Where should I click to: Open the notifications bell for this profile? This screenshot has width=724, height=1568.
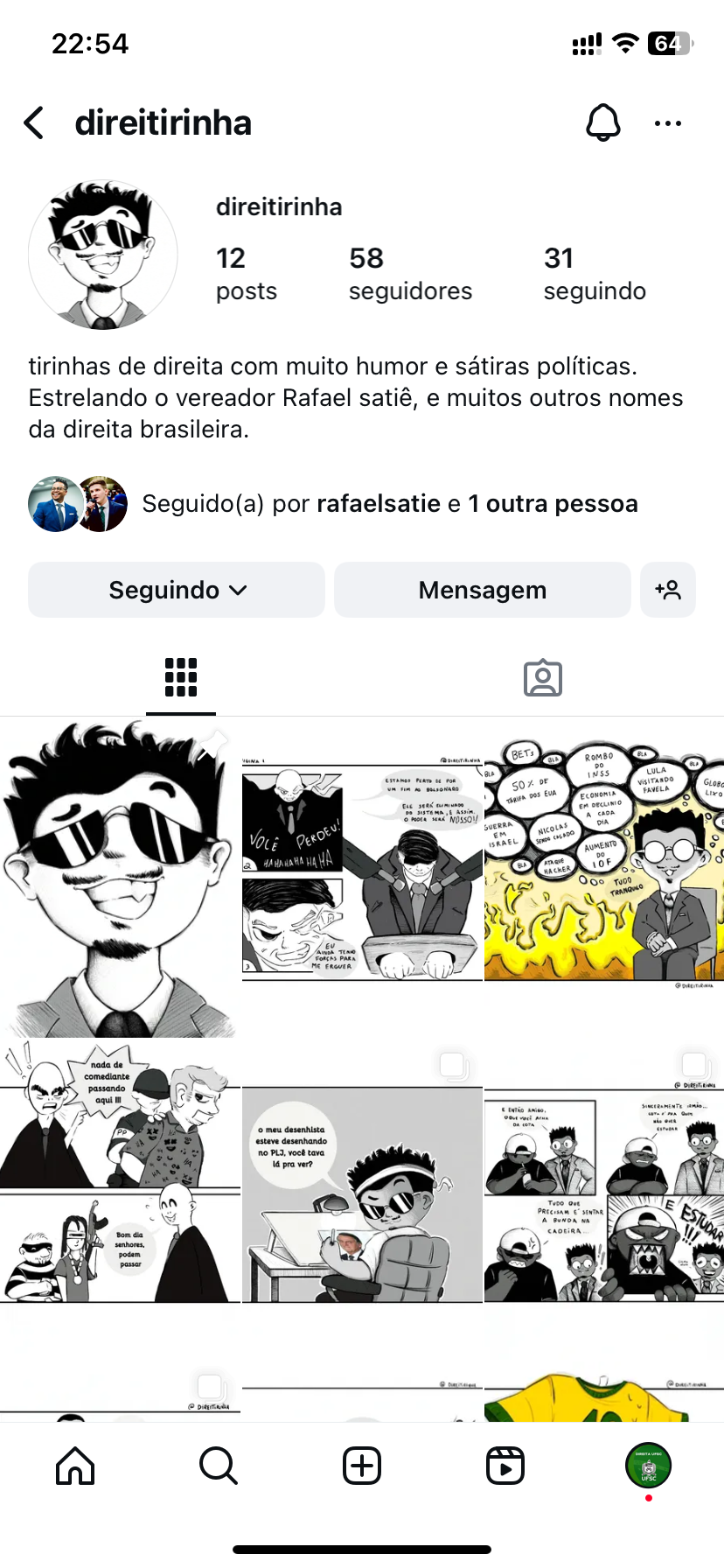coord(602,123)
